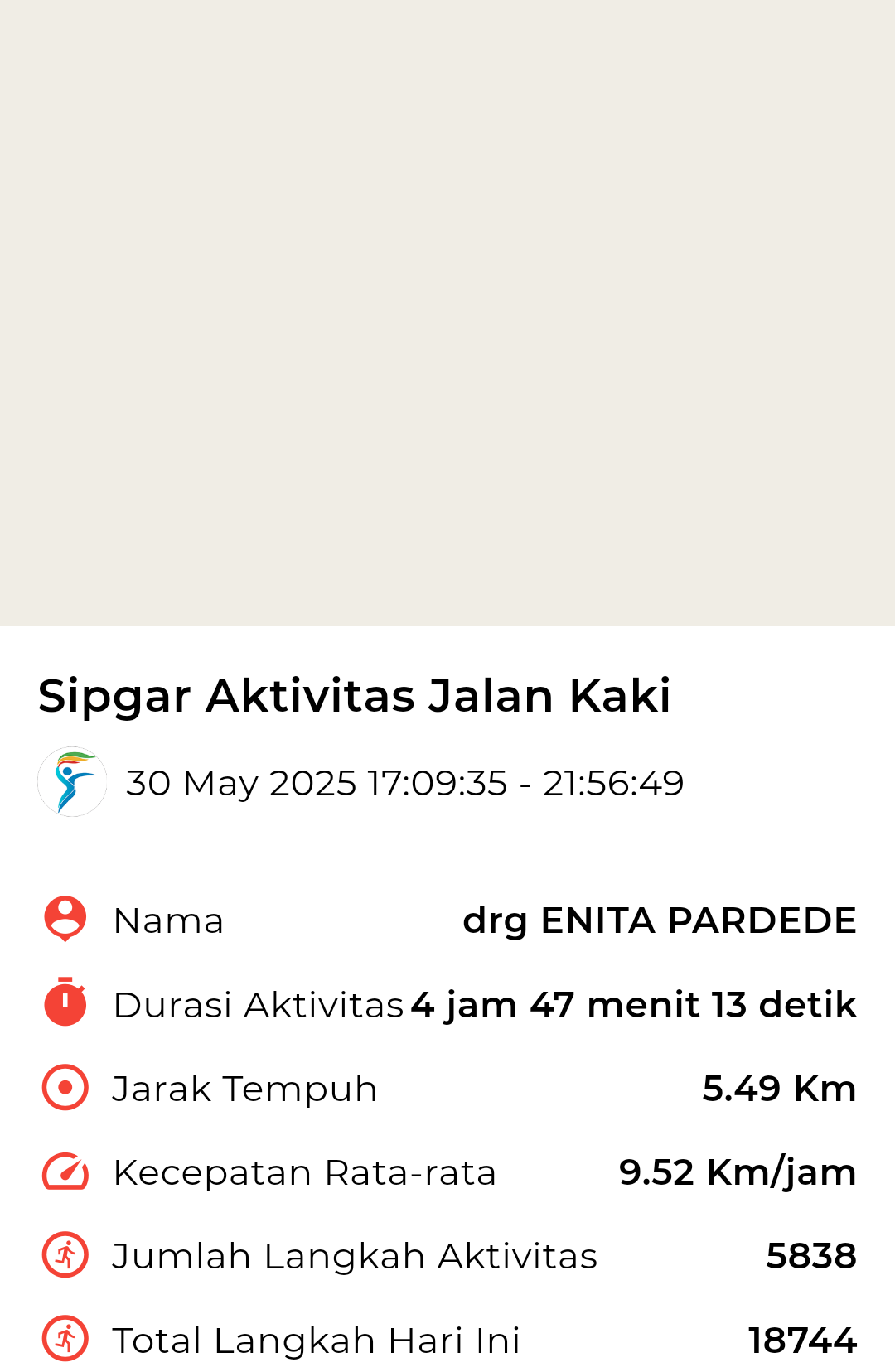The image size is (895, 1372).
Task: Click the running icon for Total Langkah Hari Ini
Action: tap(65, 1339)
